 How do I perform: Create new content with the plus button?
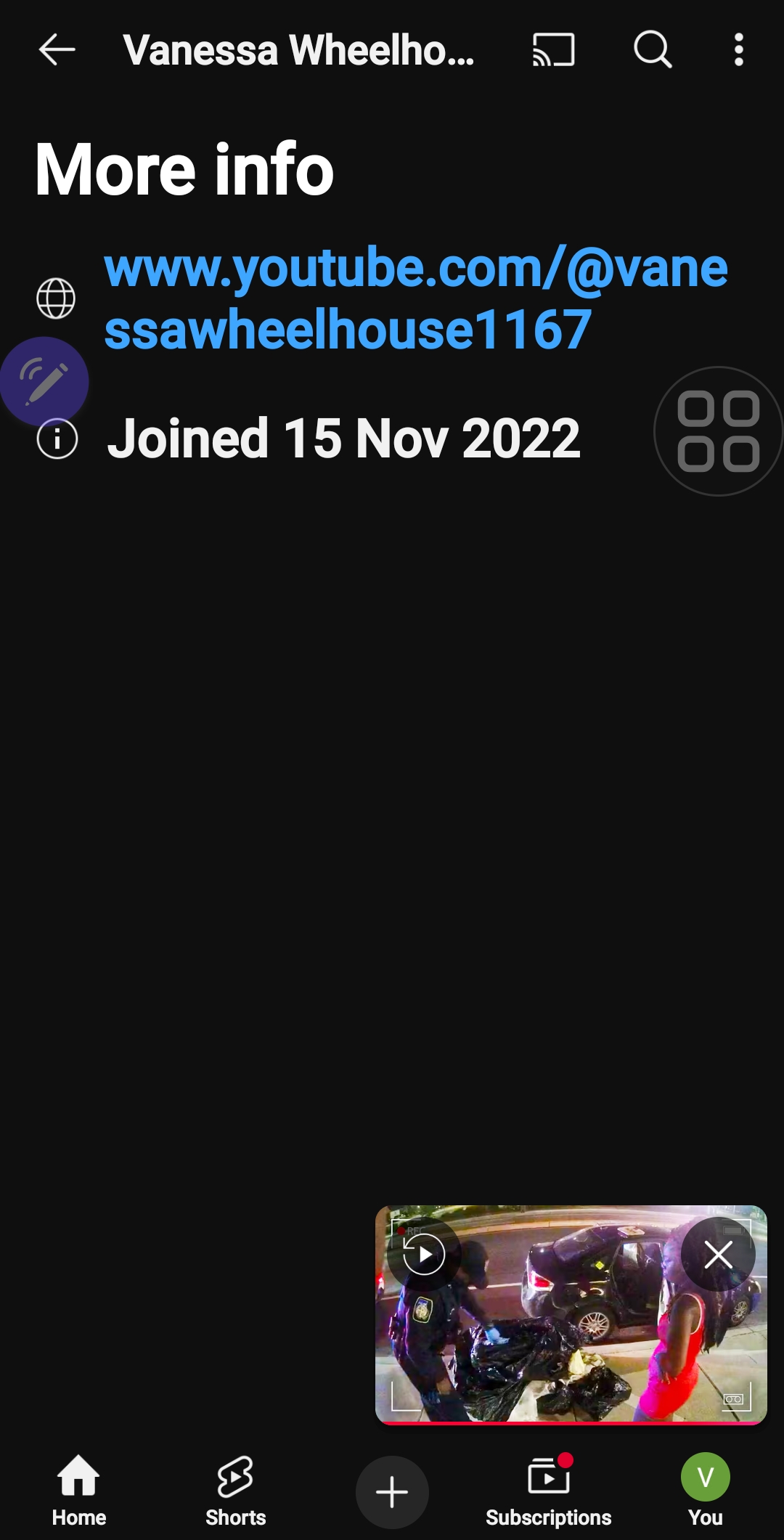coord(392,1492)
